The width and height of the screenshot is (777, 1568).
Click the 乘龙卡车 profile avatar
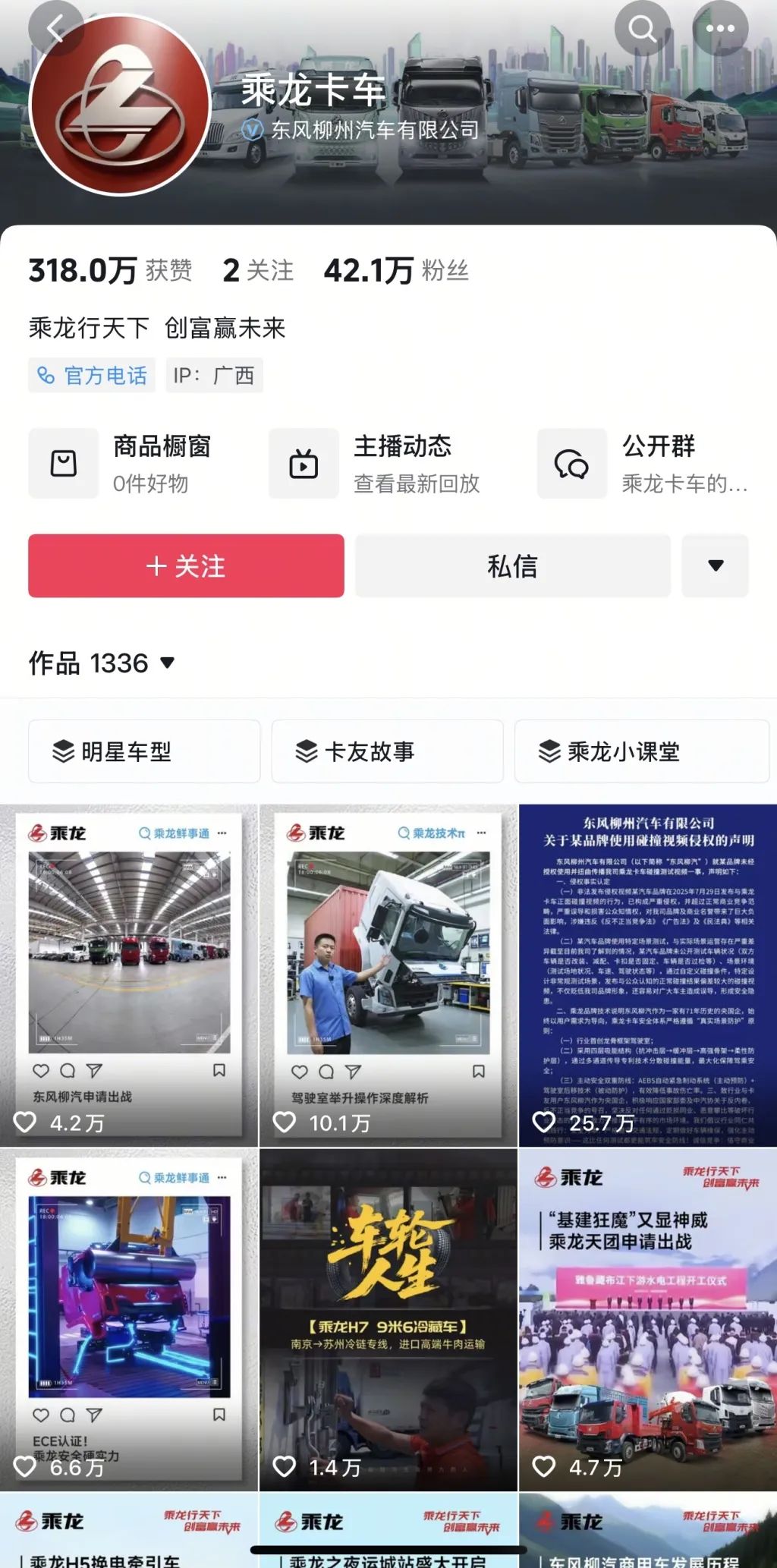click(x=119, y=102)
